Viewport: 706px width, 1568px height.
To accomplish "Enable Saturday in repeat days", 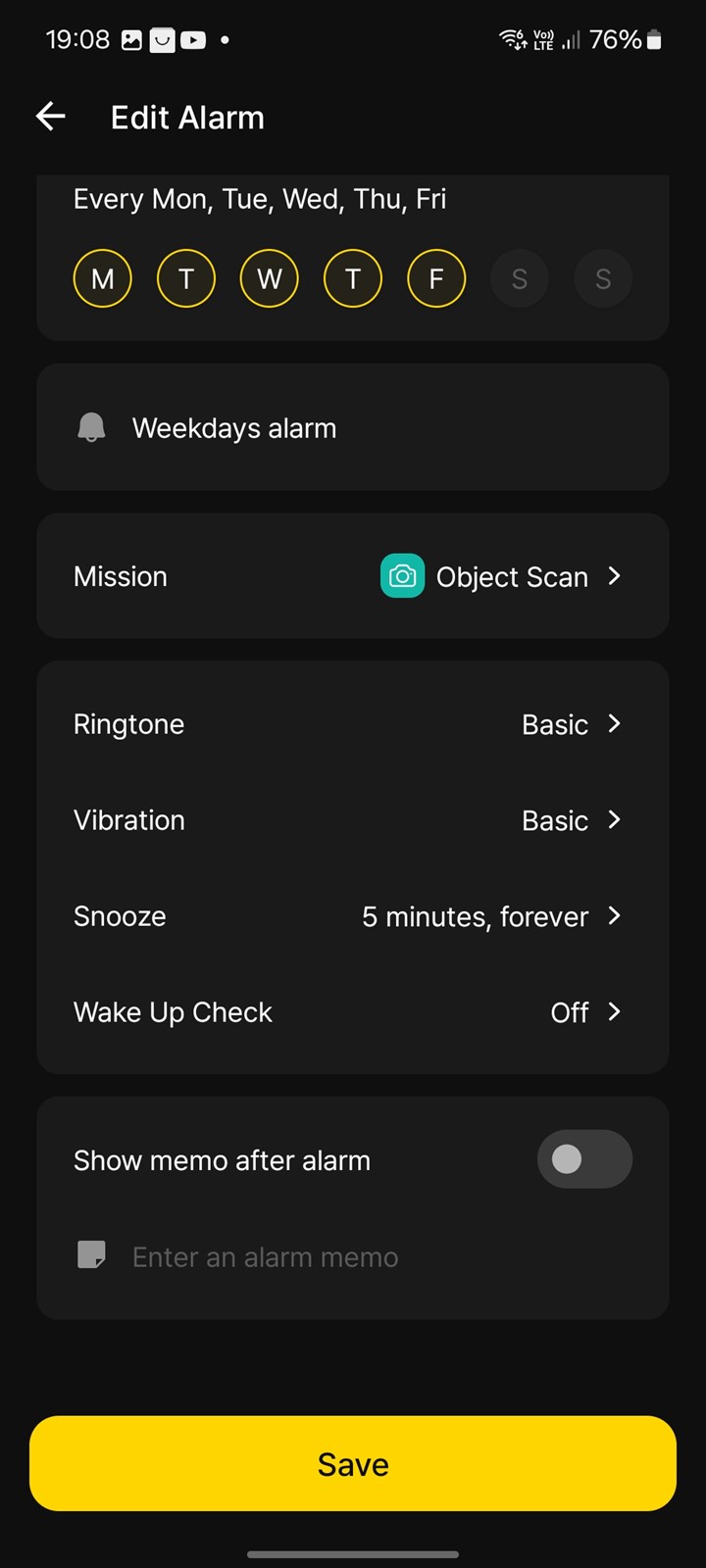I will 520,279.
